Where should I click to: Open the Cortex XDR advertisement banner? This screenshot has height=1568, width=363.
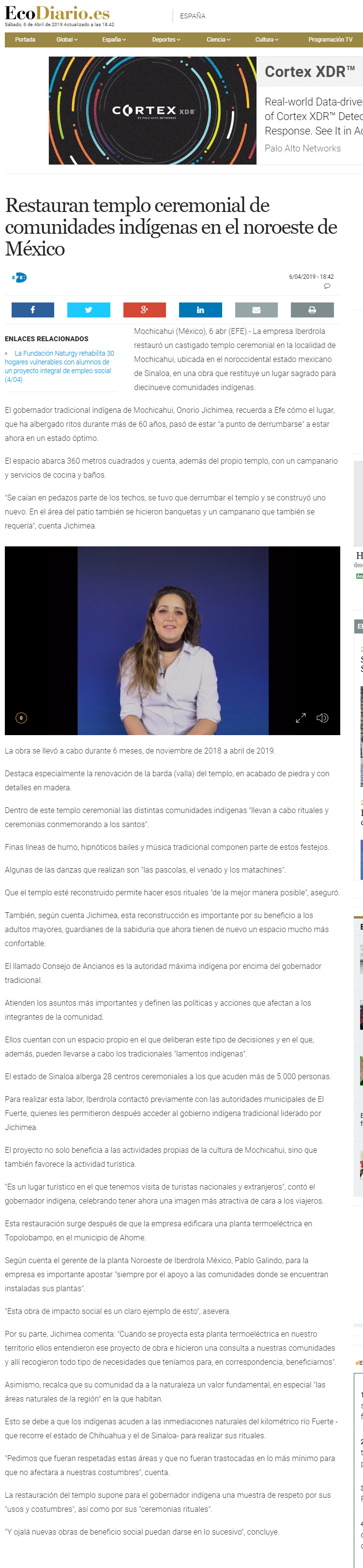[205, 110]
